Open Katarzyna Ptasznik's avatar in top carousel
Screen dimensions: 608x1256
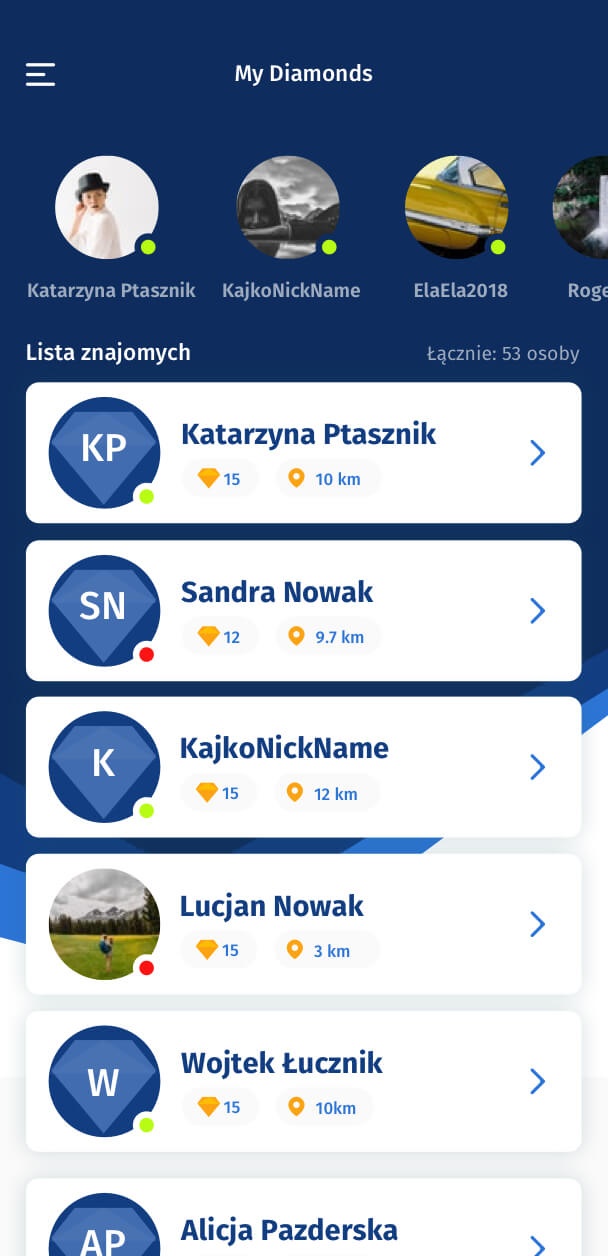(107, 208)
